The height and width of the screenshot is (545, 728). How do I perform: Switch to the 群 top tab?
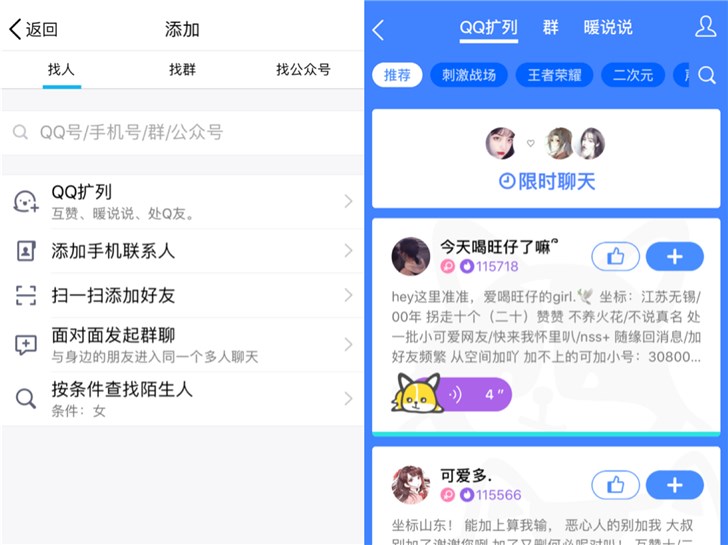point(551,28)
